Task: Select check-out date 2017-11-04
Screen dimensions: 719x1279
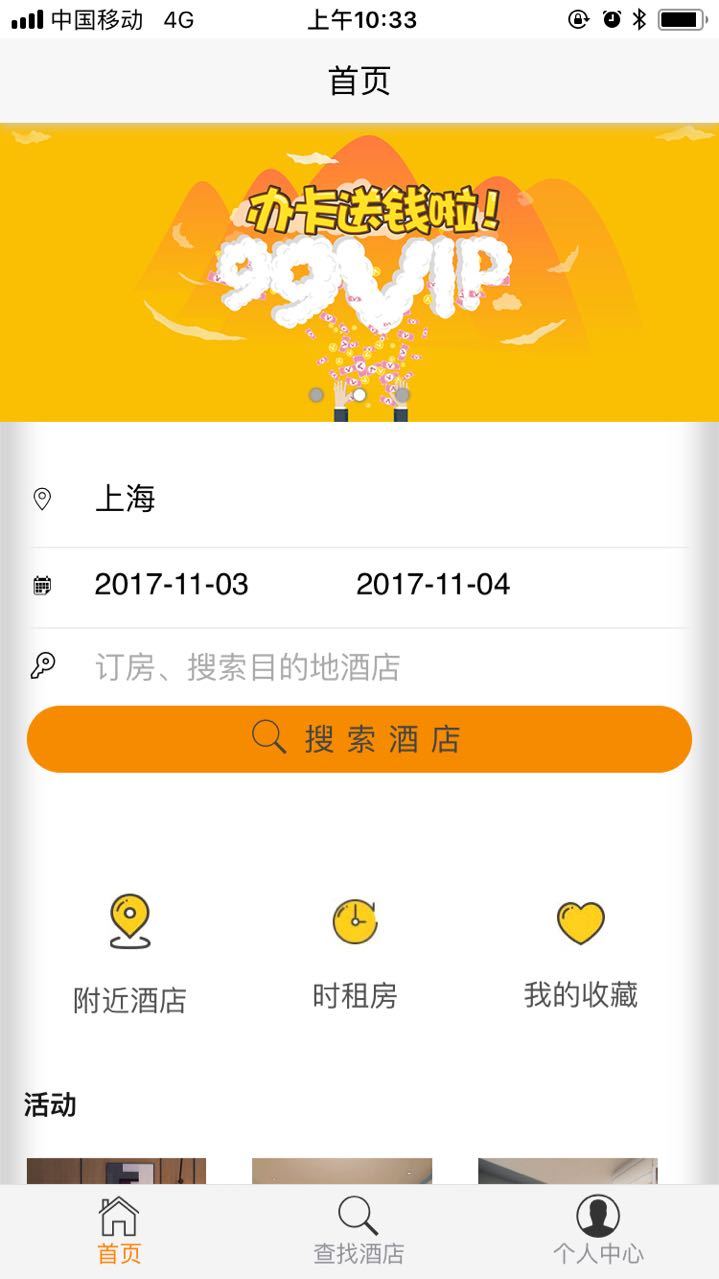Action: point(433,585)
